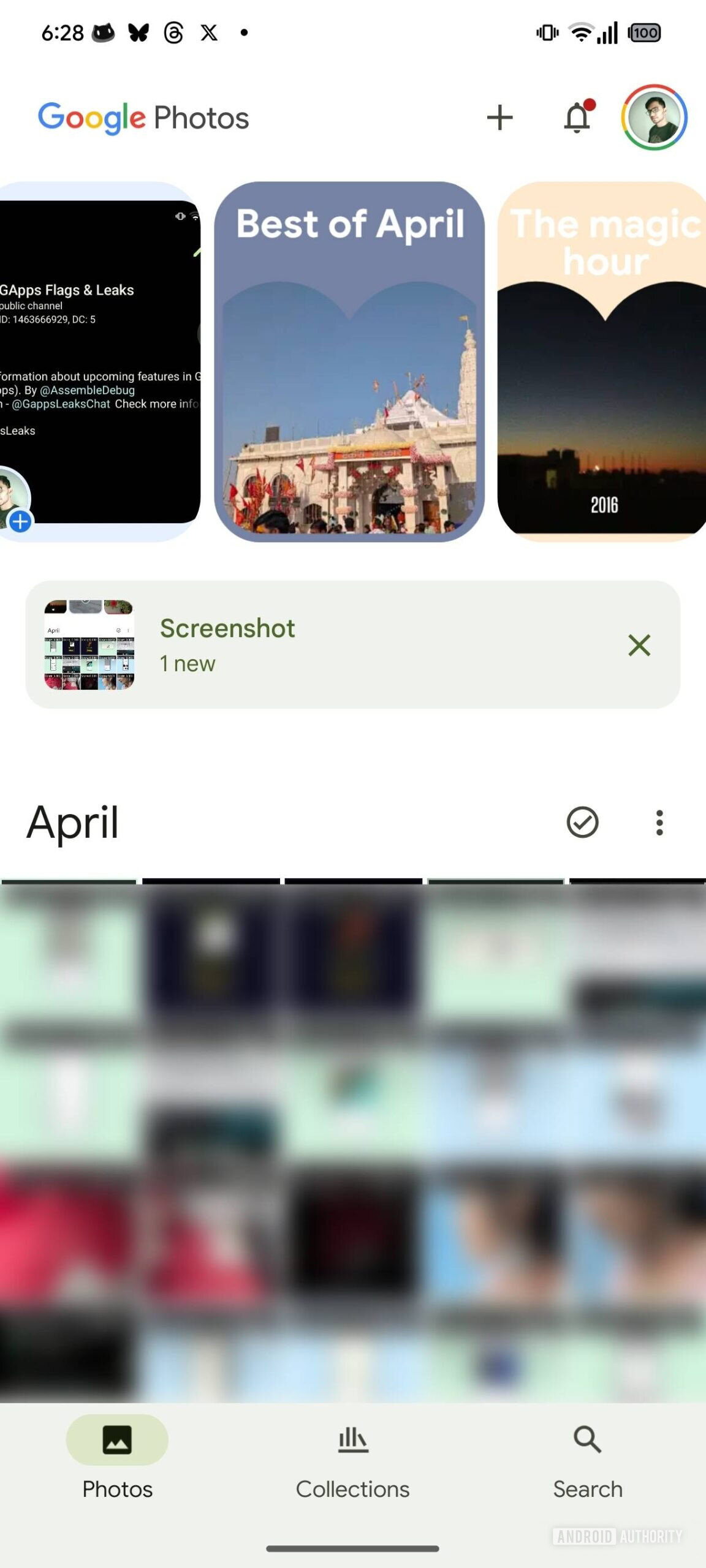Switch to the Search tab
This screenshot has height=1568, width=706.
coord(588,1458)
